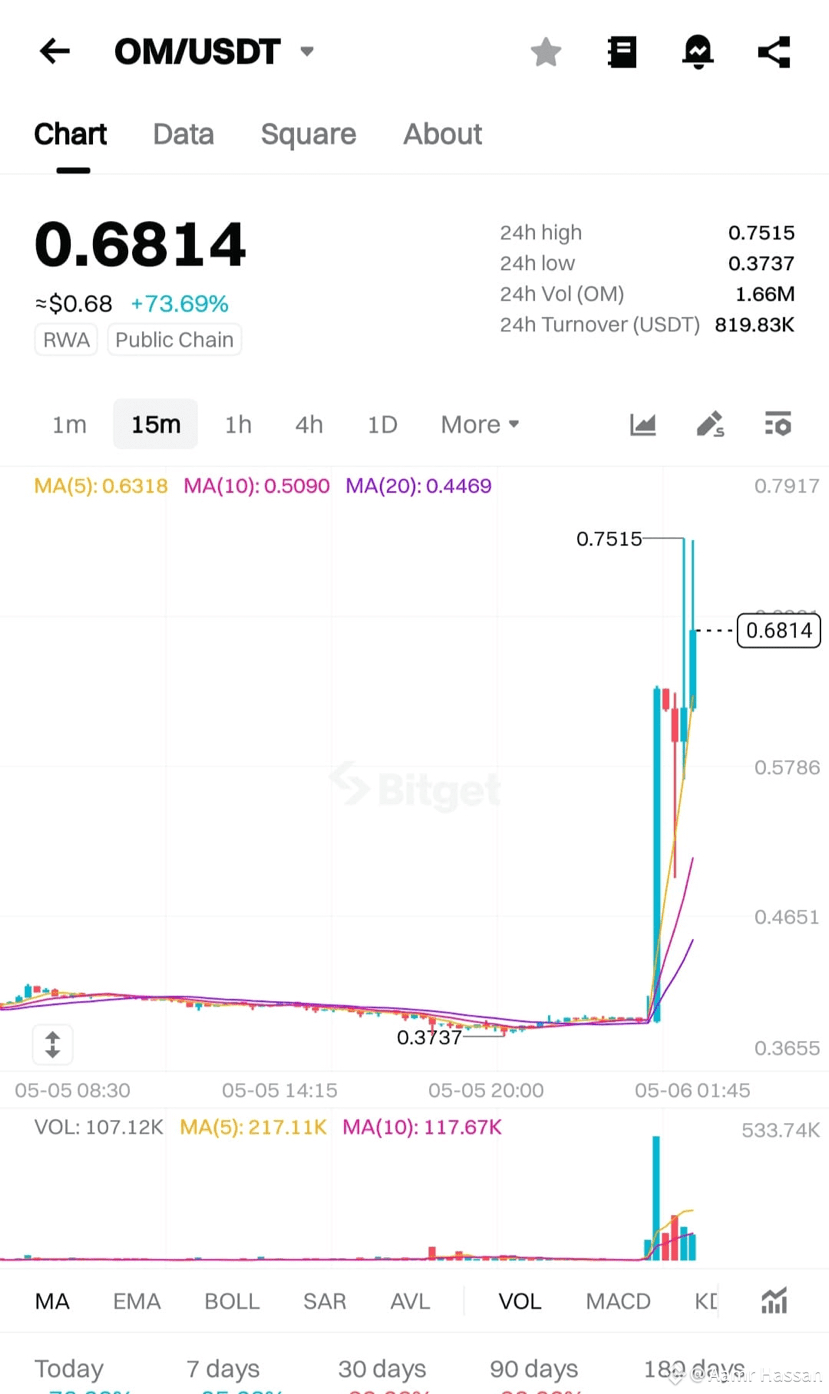The width and height of the screenshot is (829, 1394).
Task: Expand the More timeframes dropdown
Action: (x=480, y=424)
